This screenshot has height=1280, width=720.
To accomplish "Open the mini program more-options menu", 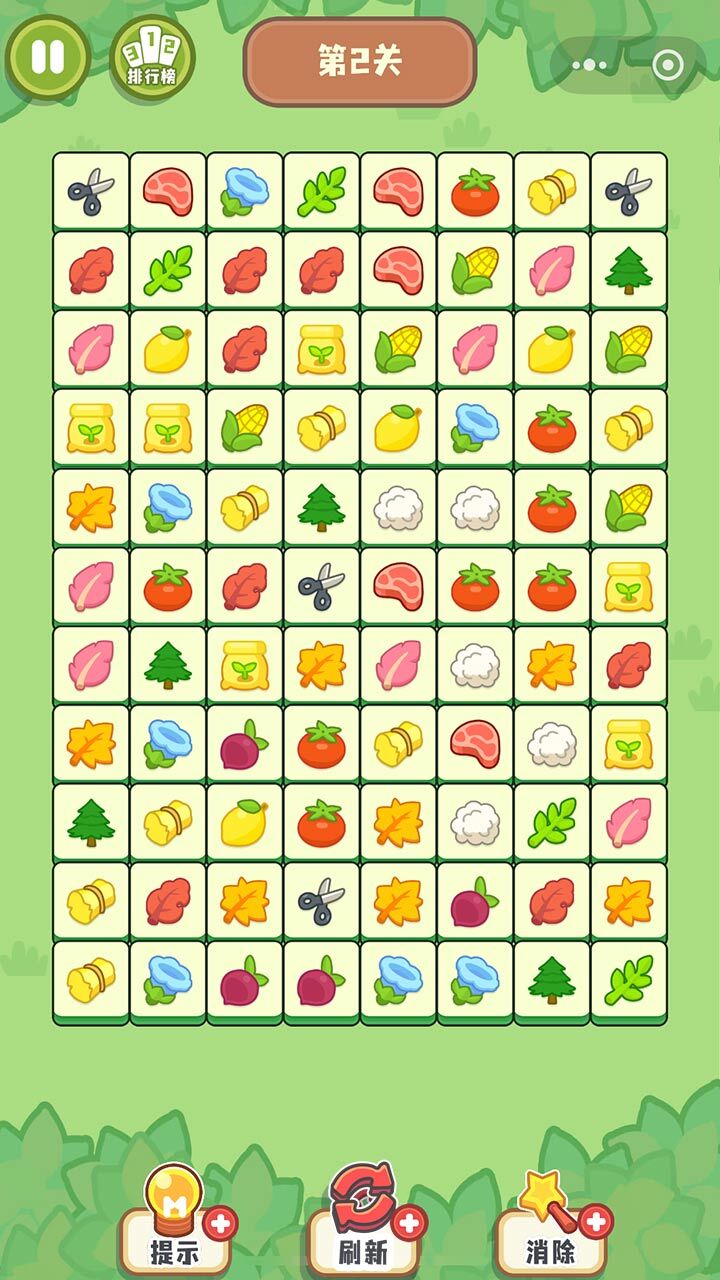I will (x=589, y=66).
